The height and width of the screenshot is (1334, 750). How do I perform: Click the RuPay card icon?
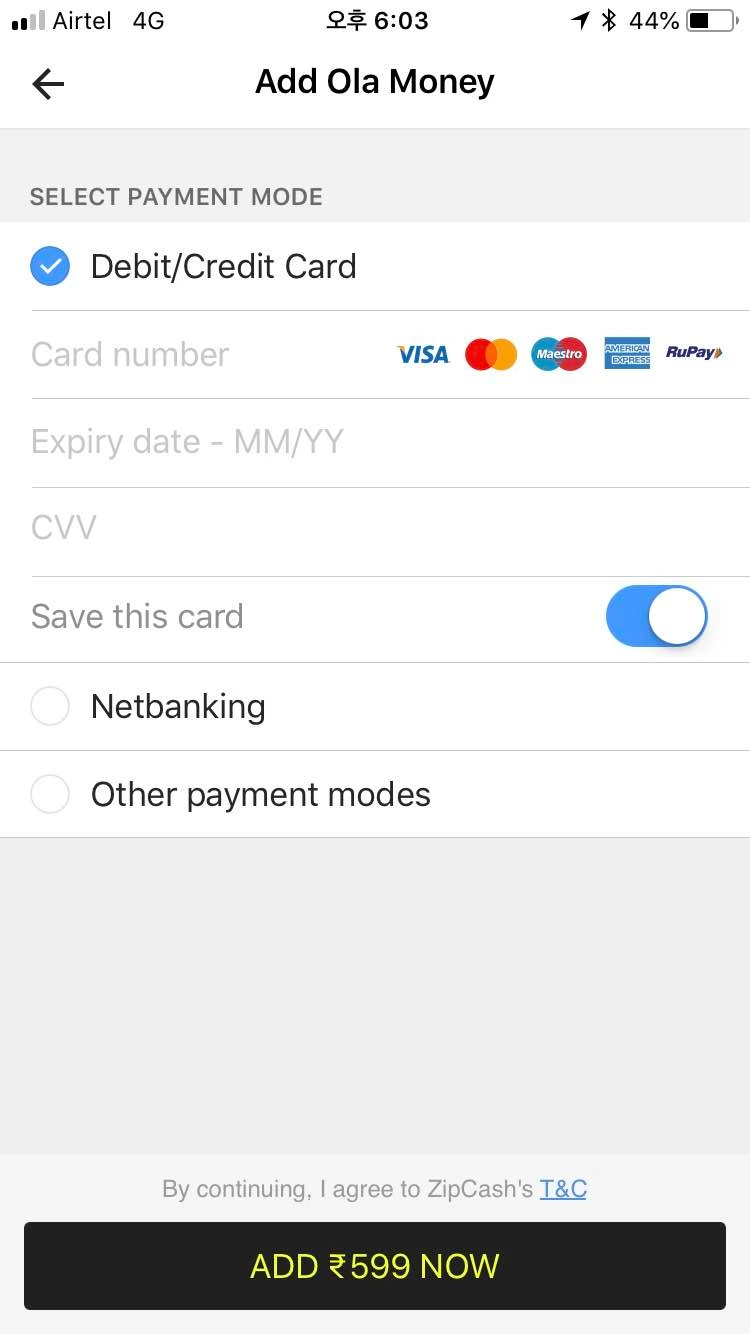[x=694, y=353]
